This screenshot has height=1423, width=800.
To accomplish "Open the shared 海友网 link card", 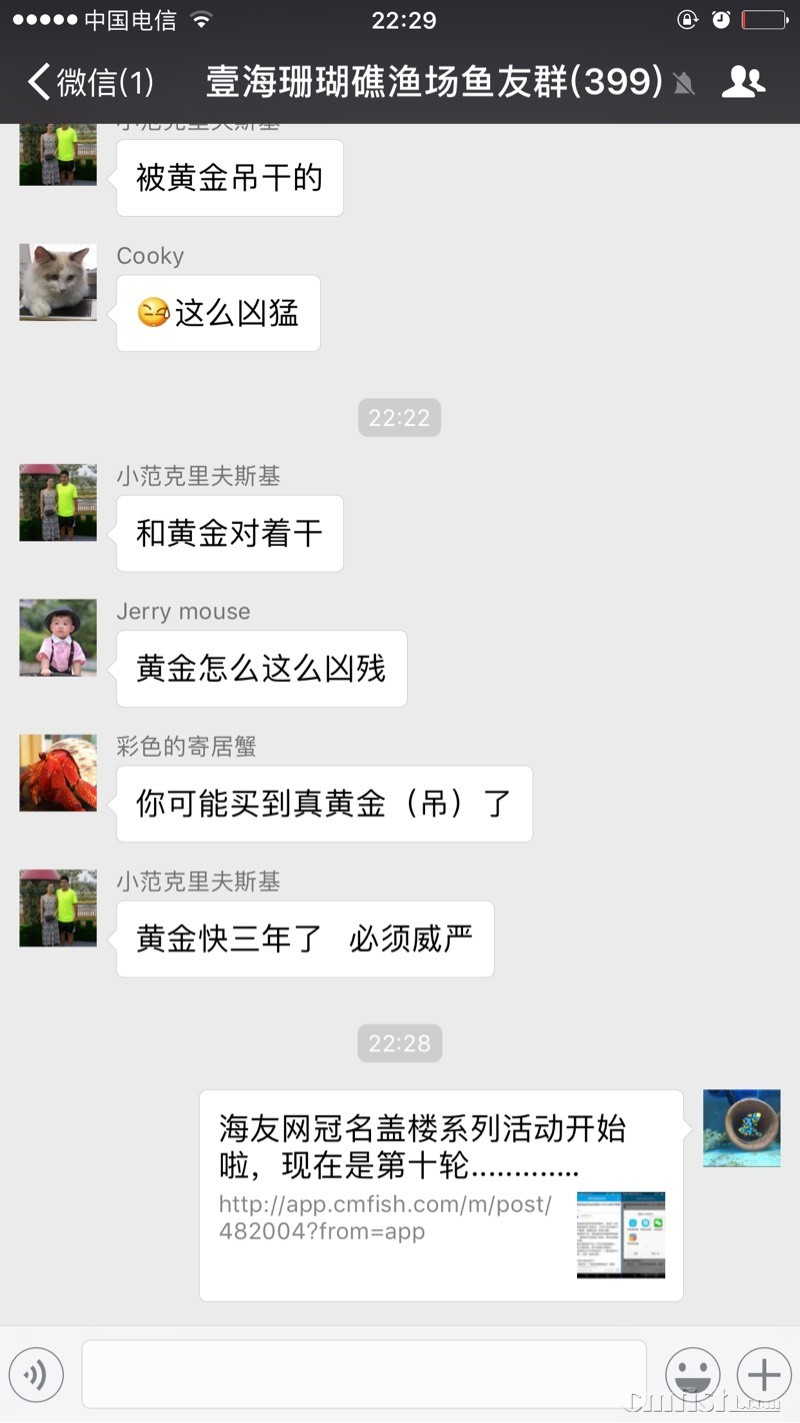I will [x=441, y=1195].
